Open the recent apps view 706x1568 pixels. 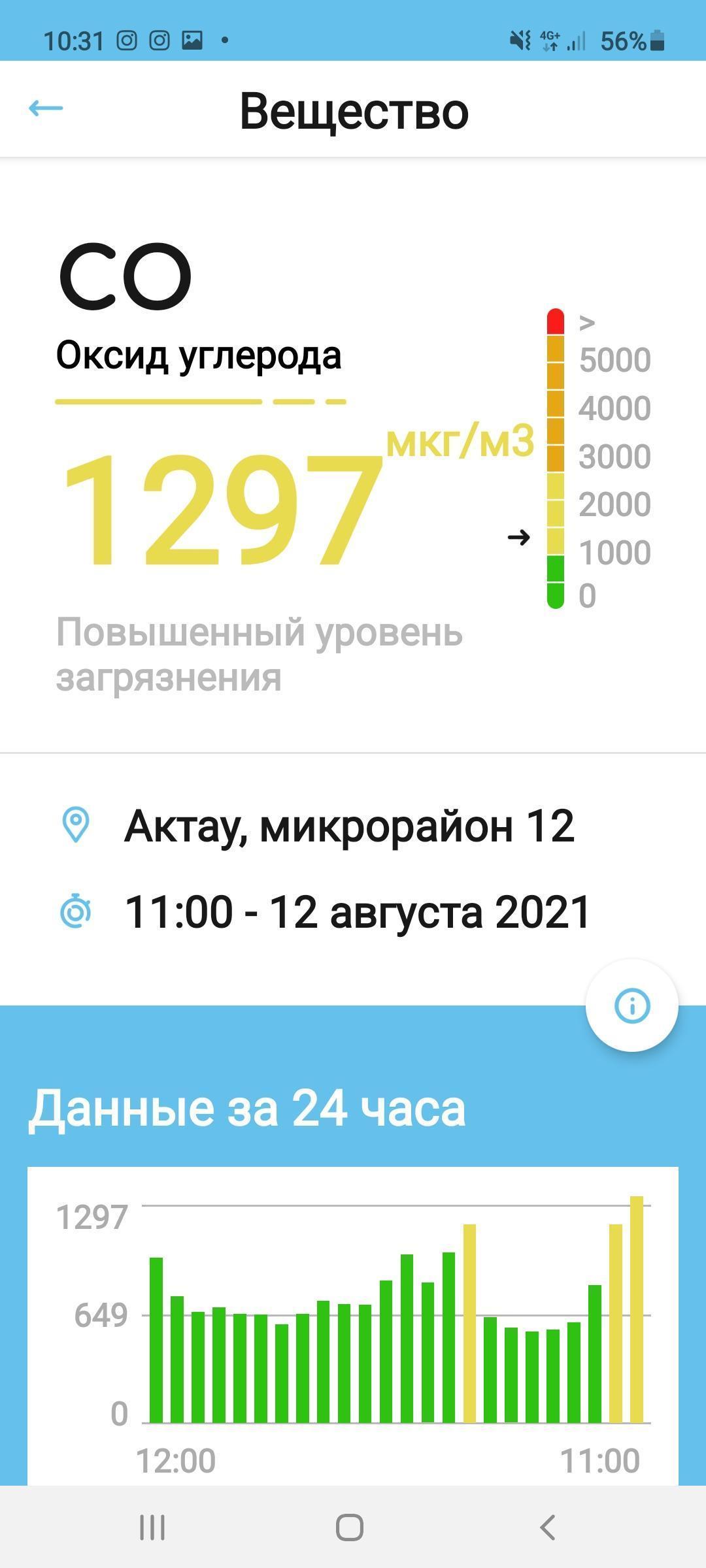click(152, 1527)
